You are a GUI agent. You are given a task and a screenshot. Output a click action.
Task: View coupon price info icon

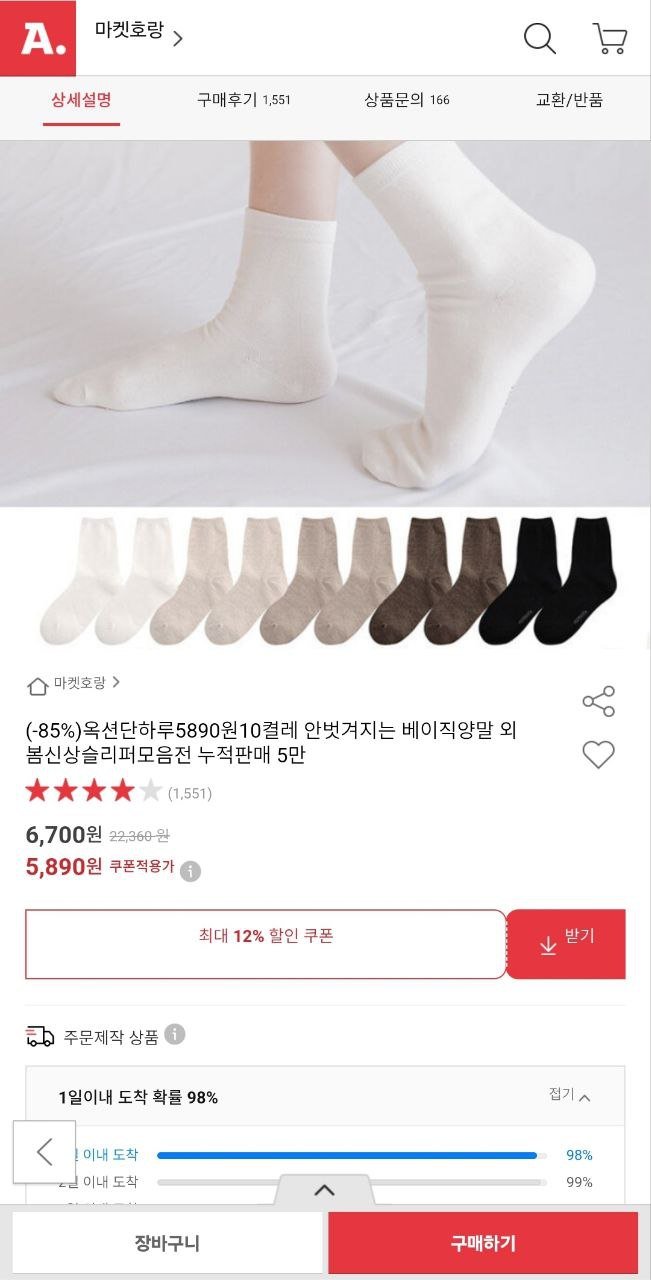pos(190,871)
